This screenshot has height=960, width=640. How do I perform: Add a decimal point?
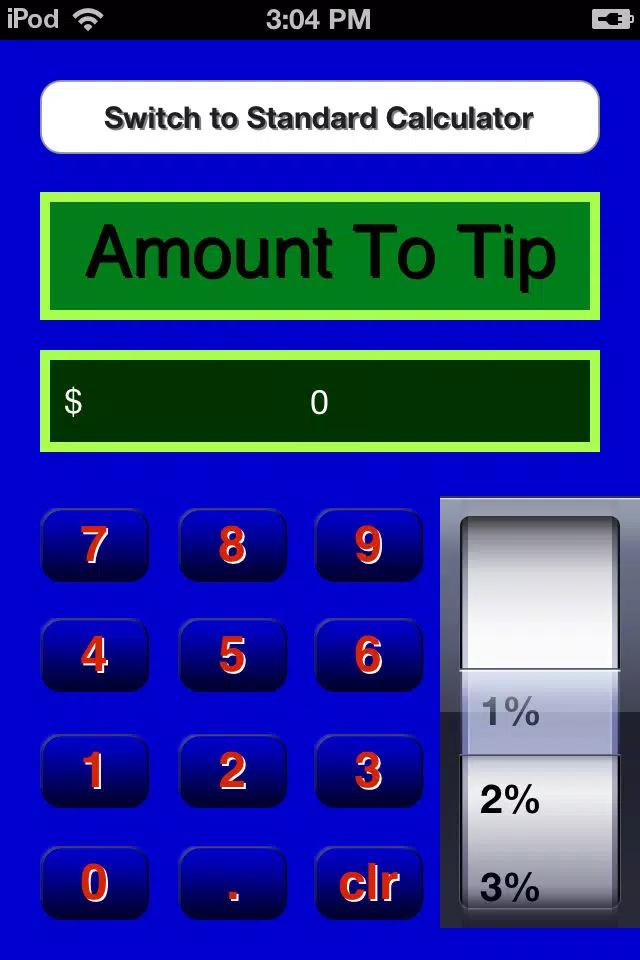(232, 883)
